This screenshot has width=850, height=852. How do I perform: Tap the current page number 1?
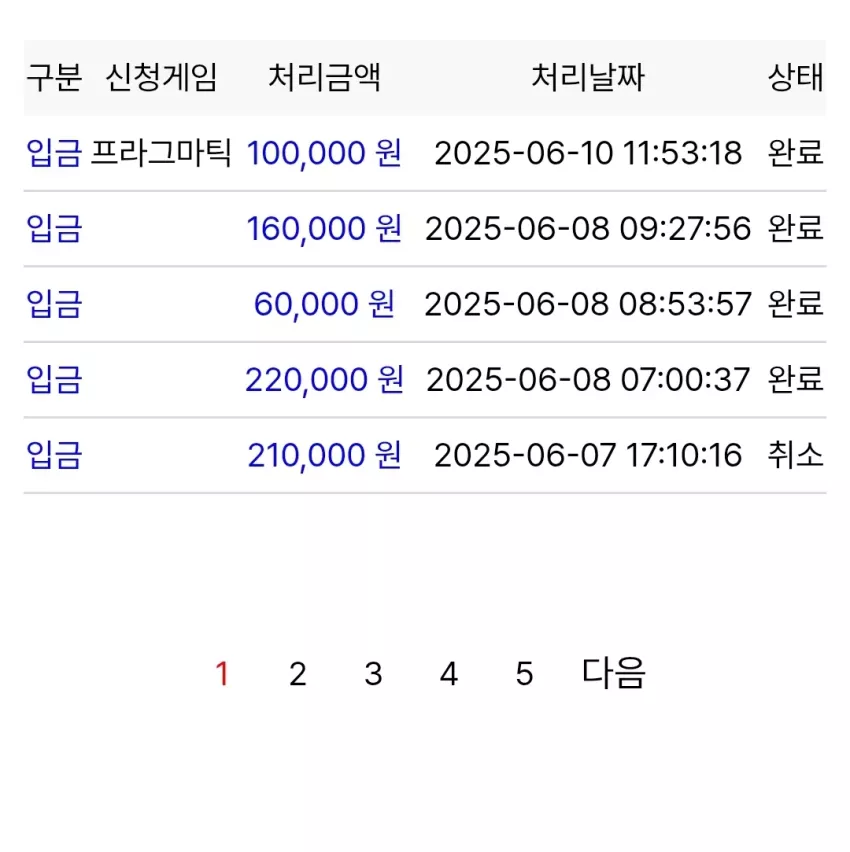(222, 674)
